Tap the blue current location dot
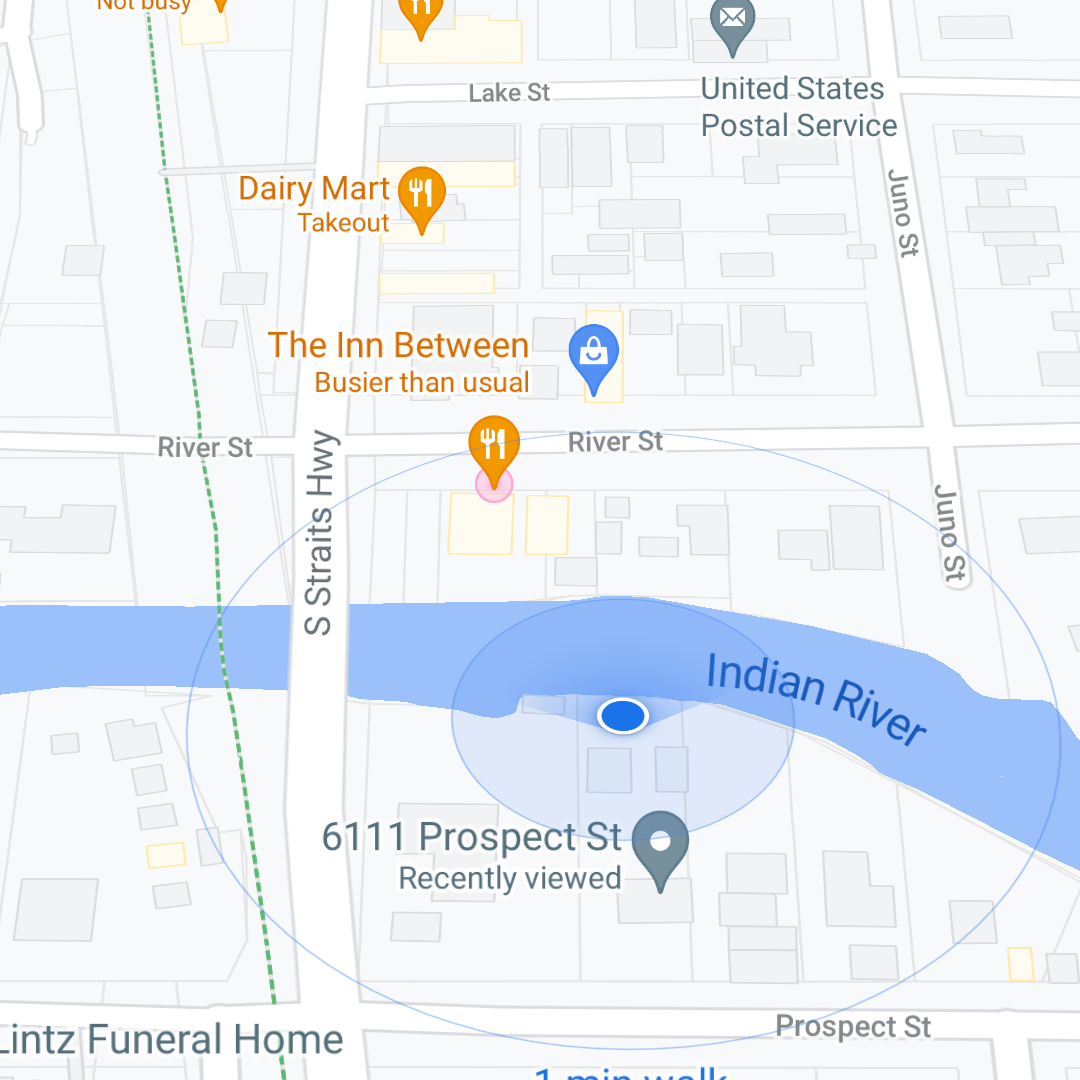The width and height of the screenshot is (1080, 1080). 623,716
